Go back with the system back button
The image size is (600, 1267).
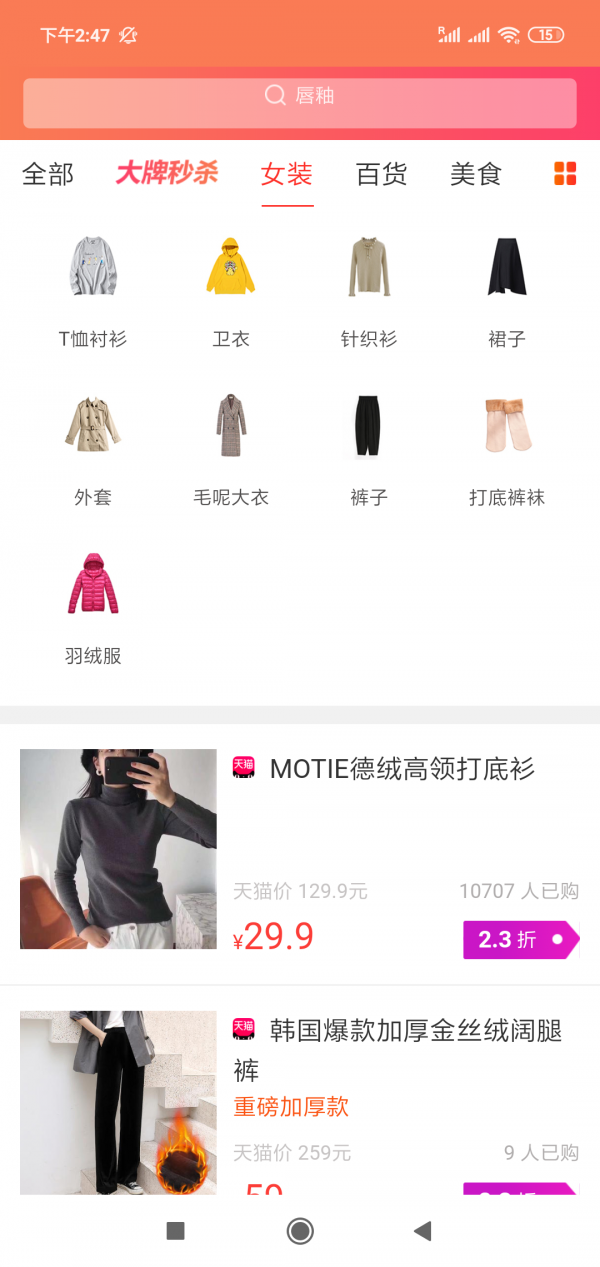pos(423,1231)
